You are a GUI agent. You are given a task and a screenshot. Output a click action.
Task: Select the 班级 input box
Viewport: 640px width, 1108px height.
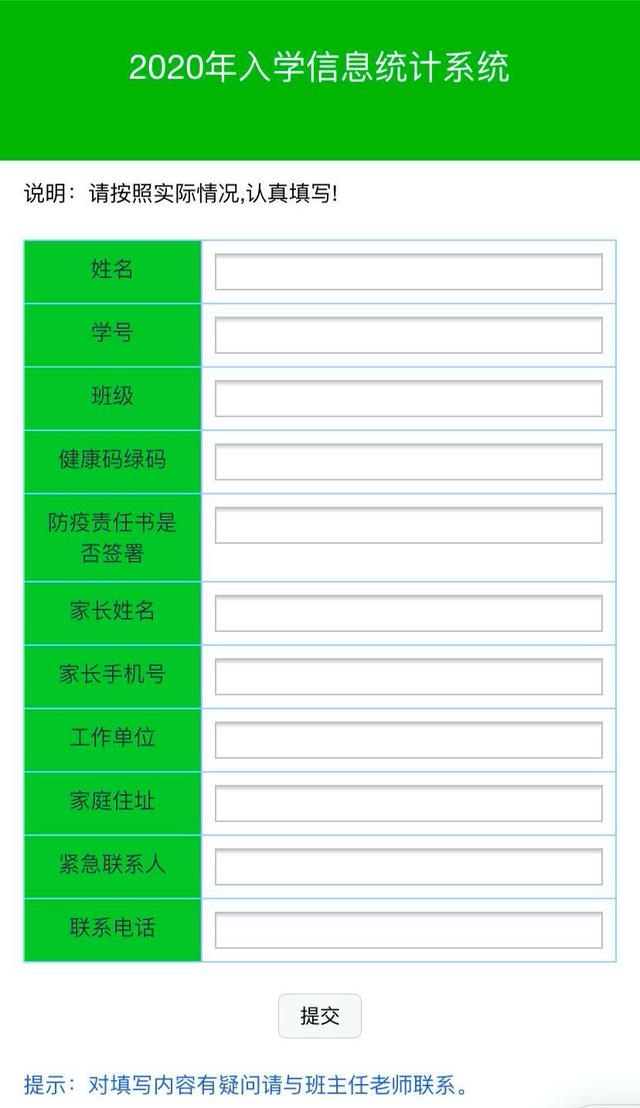408,399
